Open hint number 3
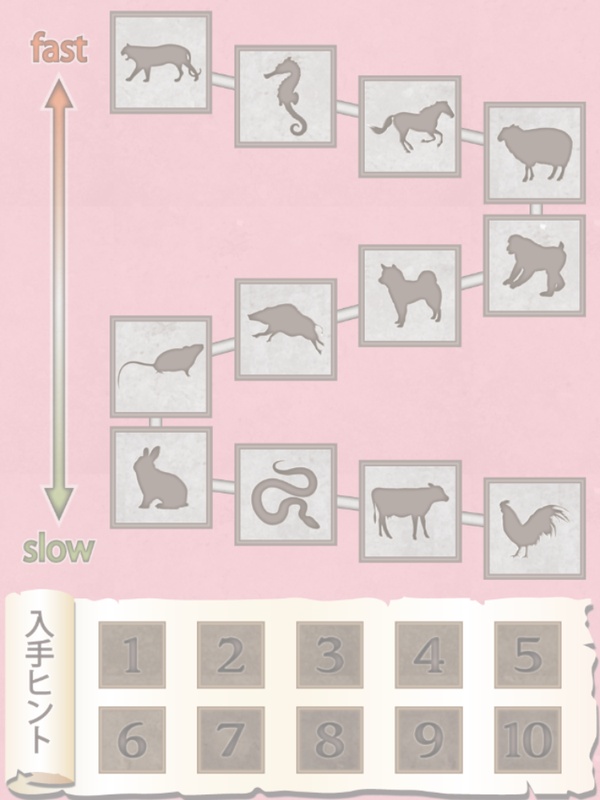Screen dimensions: 600x800 pos(330,654)
